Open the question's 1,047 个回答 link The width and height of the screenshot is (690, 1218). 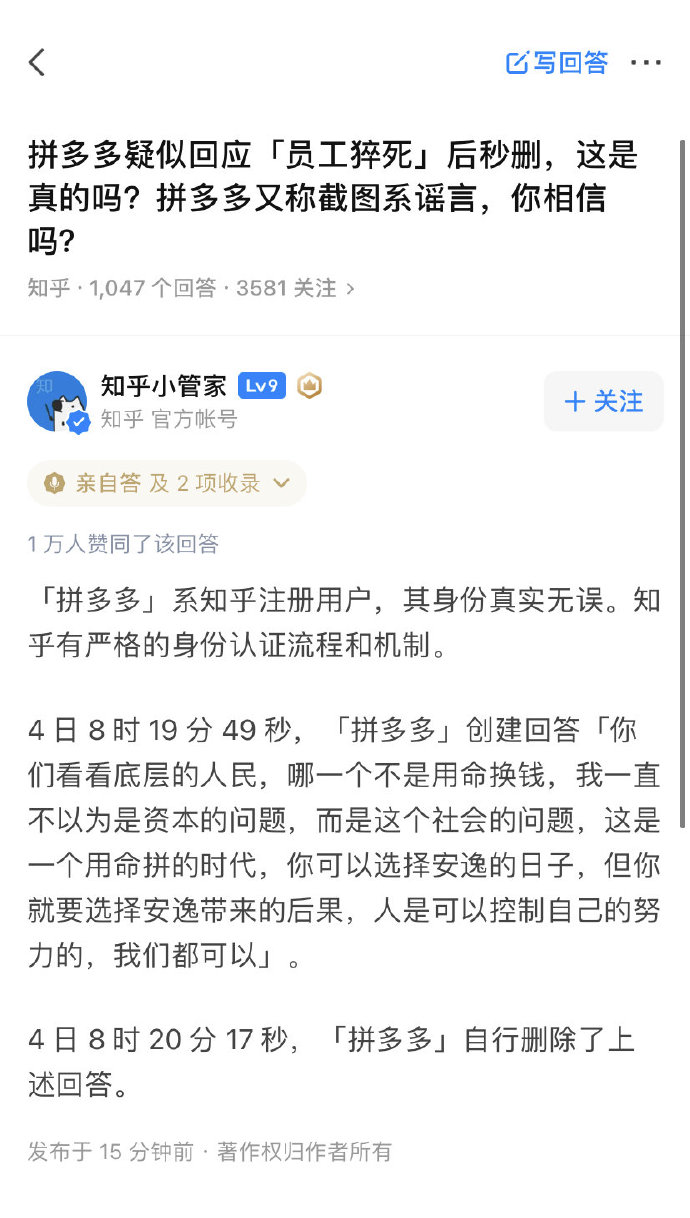tap(152, 288)
